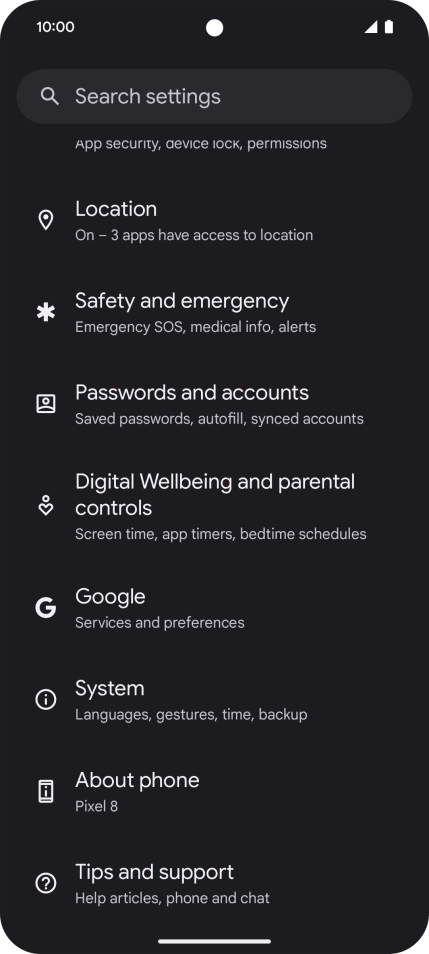Tap the Search settings field

point(214,96)
